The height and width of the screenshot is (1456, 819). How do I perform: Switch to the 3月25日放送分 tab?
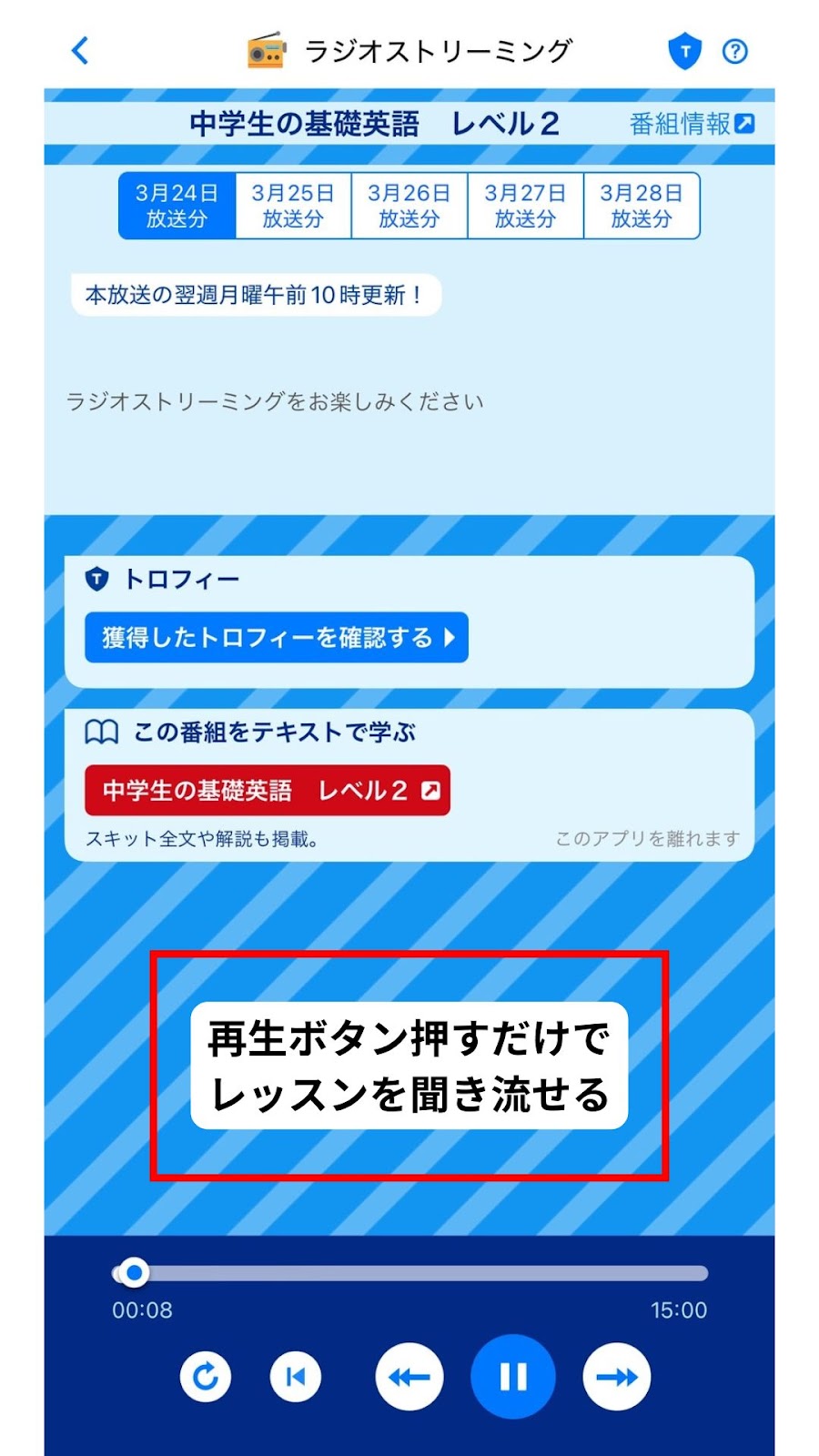pyautogui.click(x=293, y=206)
